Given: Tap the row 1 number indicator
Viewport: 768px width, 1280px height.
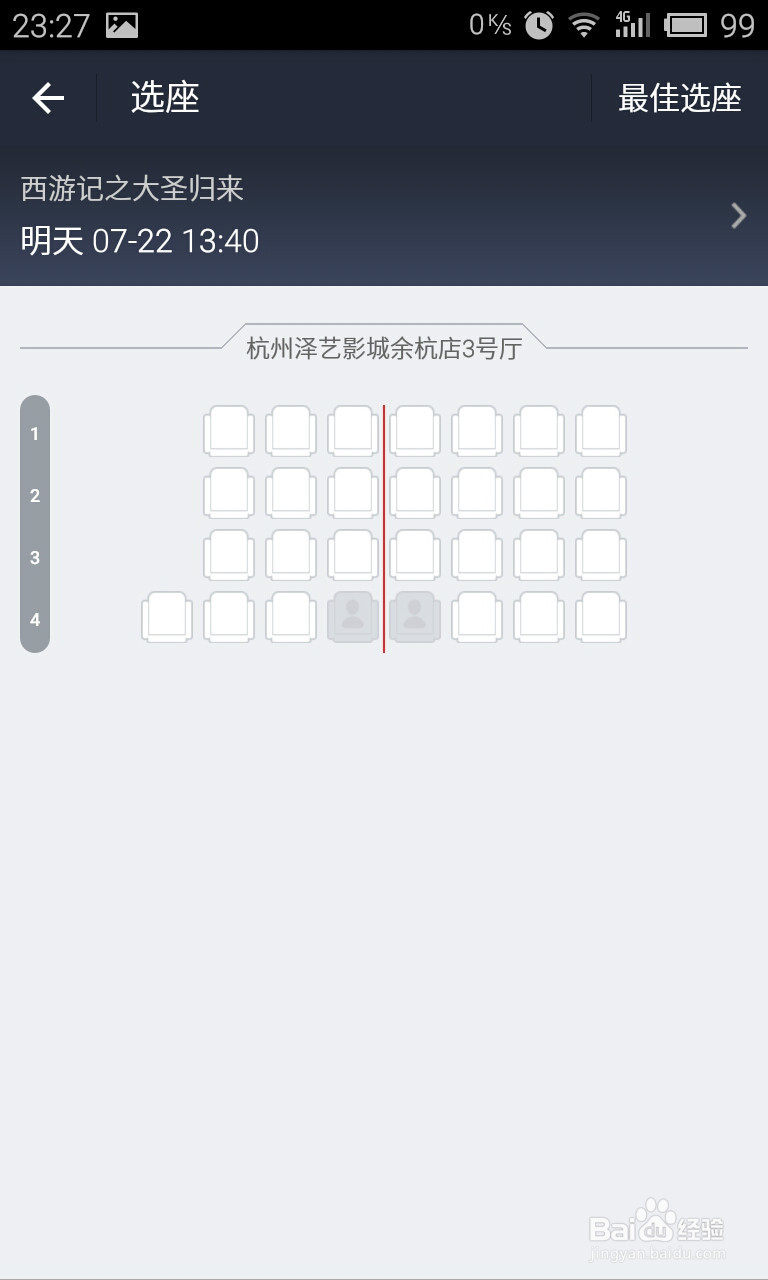Looking at the screenshot, I should click(35, 434).
